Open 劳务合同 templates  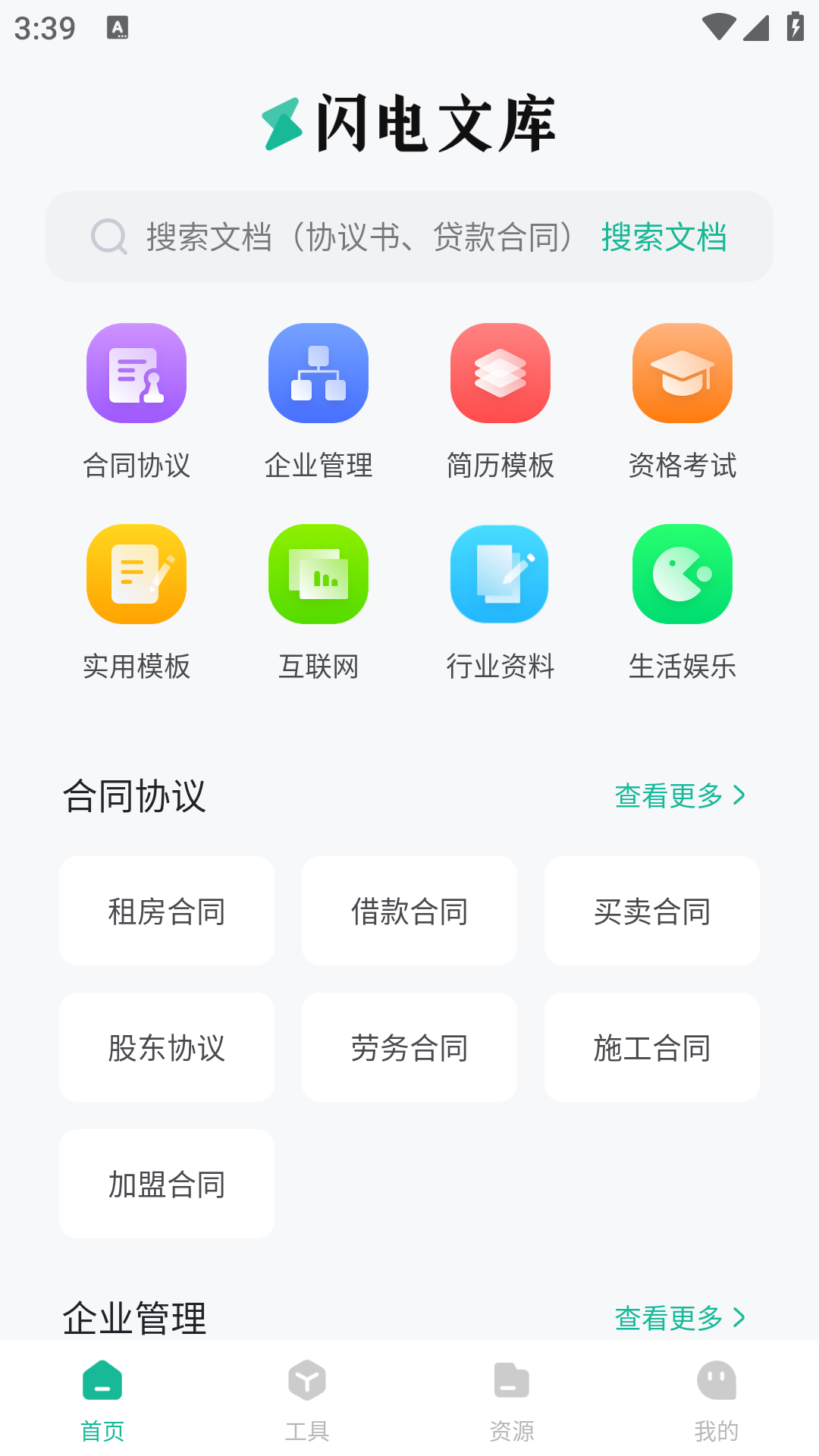click(409, 1047)
